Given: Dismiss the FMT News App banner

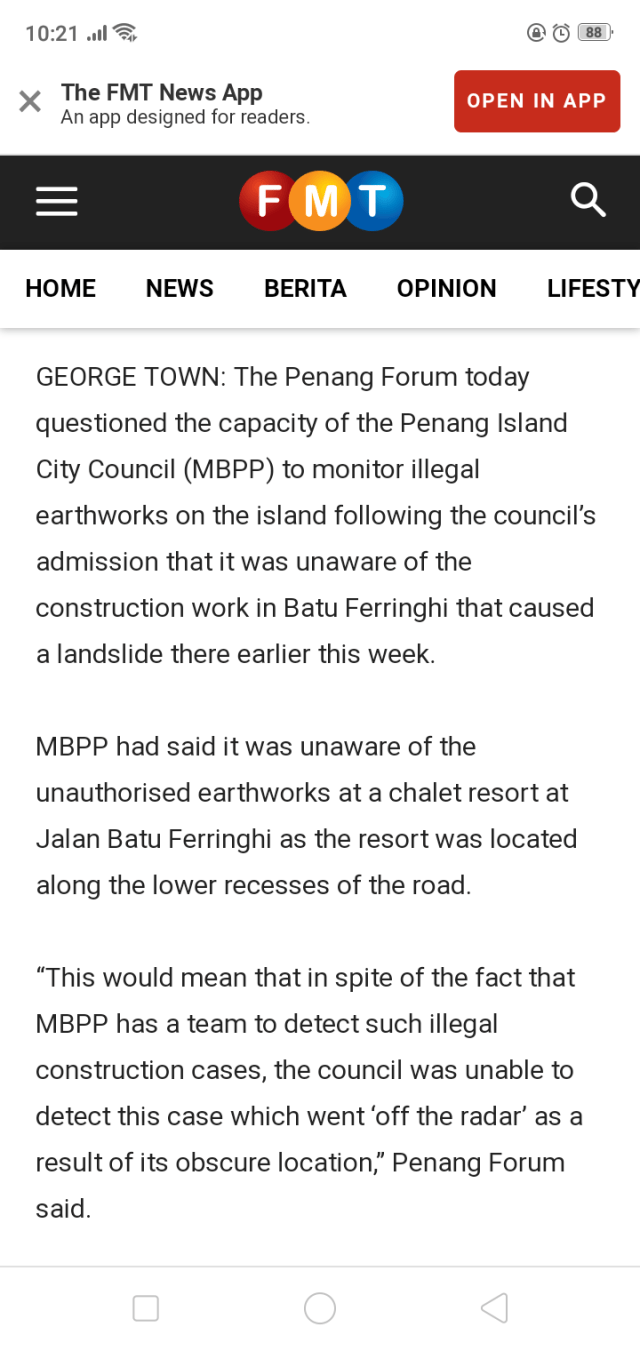Looking at the screenshot, I should [30, 101].
